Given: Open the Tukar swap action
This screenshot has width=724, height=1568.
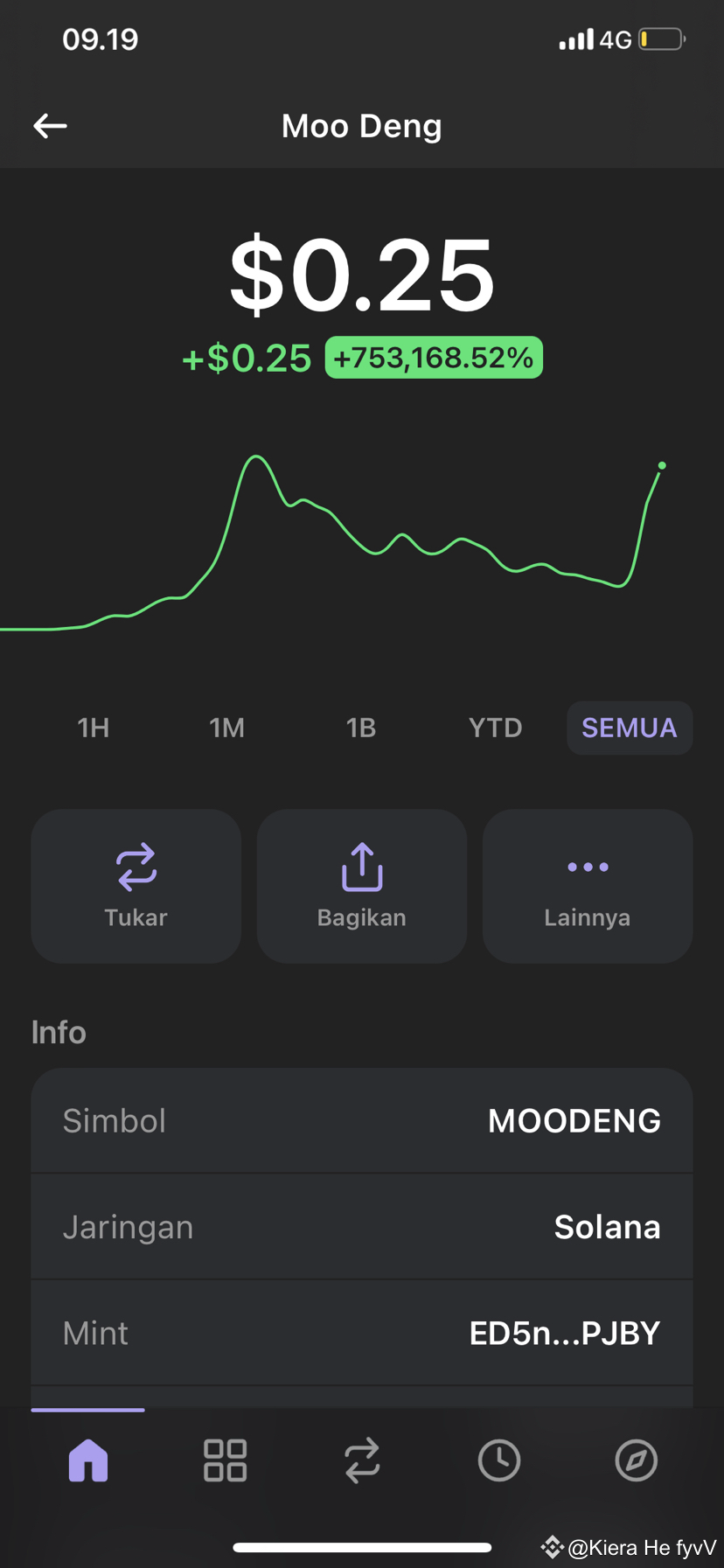Looking at the screenshot, I should (x=136, y=885).
